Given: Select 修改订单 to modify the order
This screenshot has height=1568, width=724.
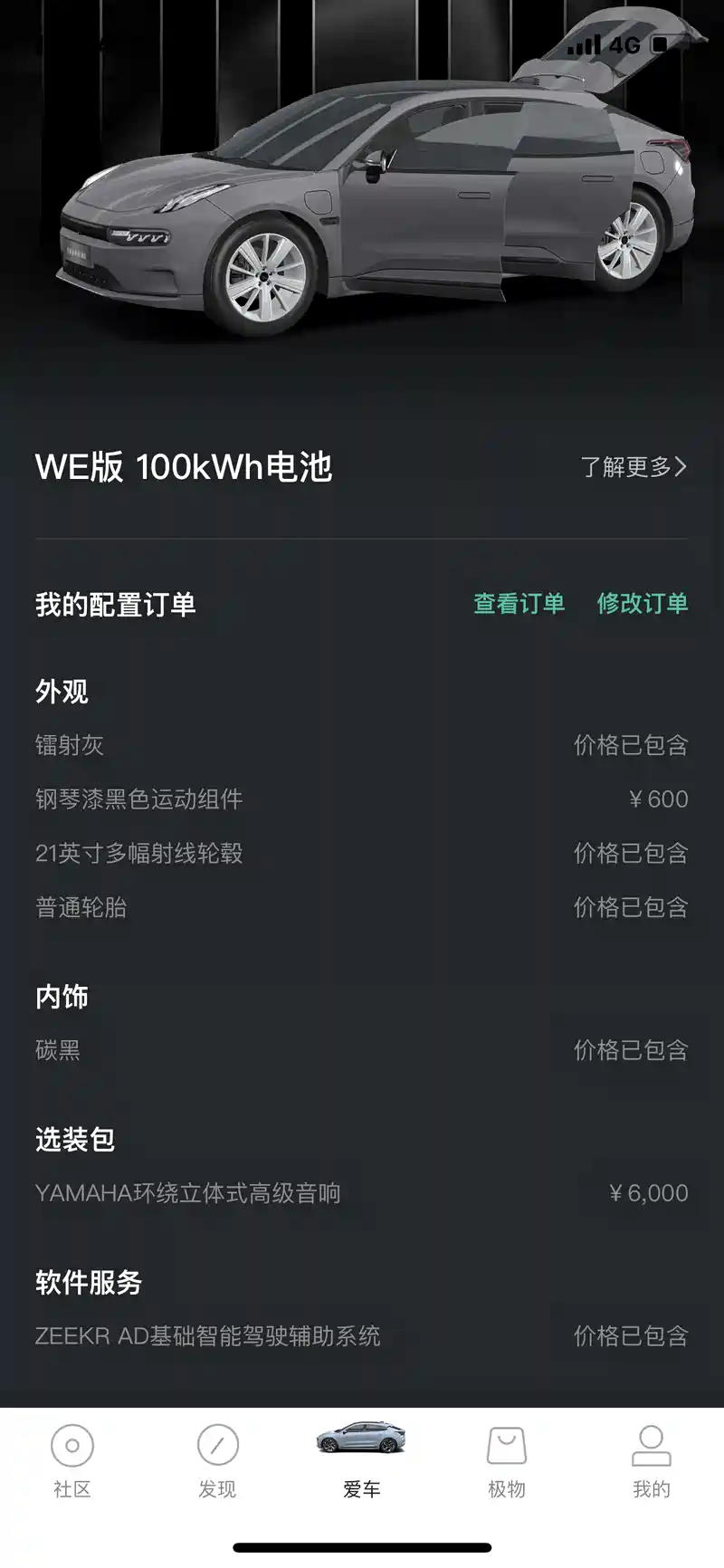Looking at the screenshot, I should pos(643,604).
